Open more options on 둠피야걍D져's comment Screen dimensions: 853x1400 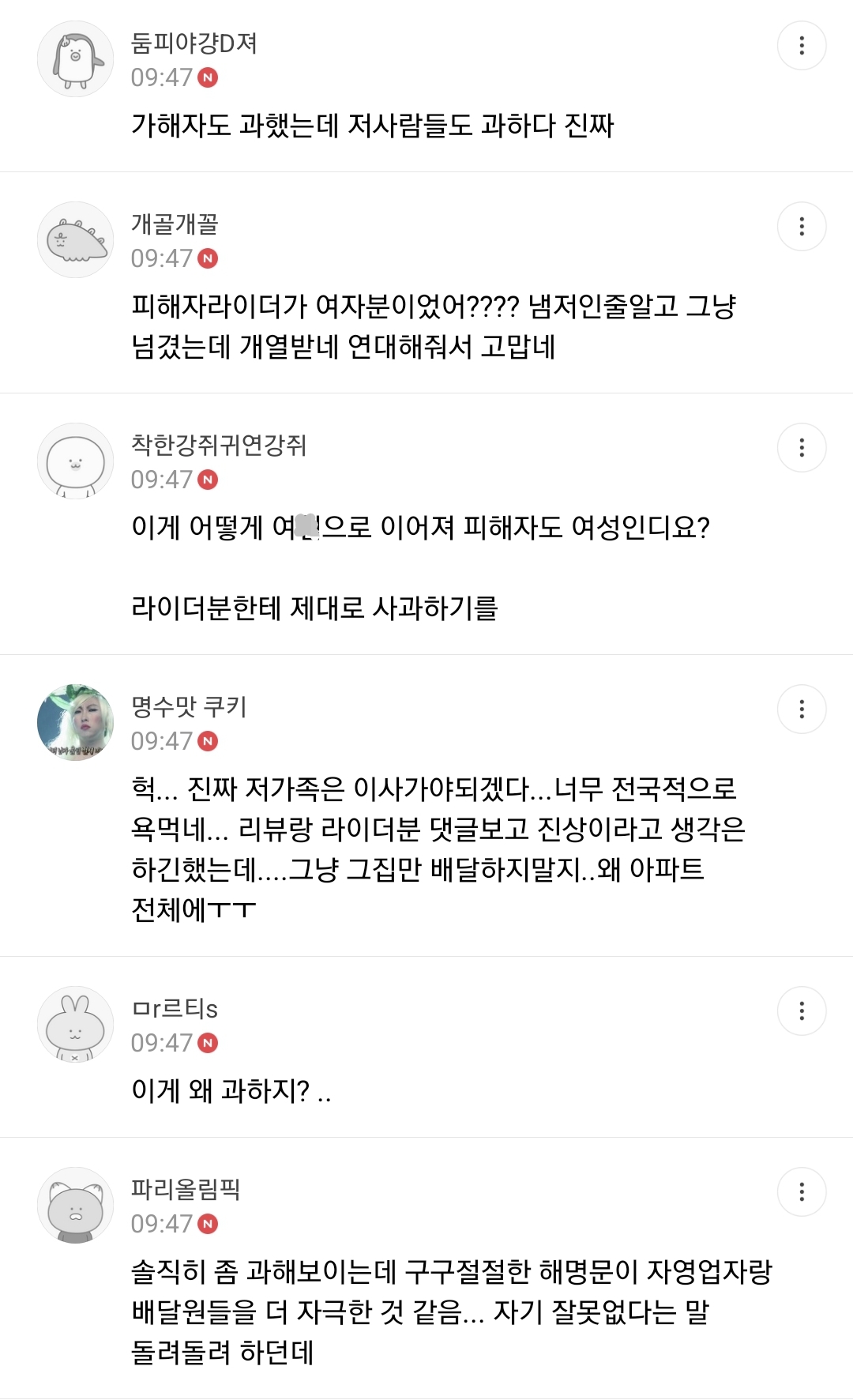[x=802, y=46]
